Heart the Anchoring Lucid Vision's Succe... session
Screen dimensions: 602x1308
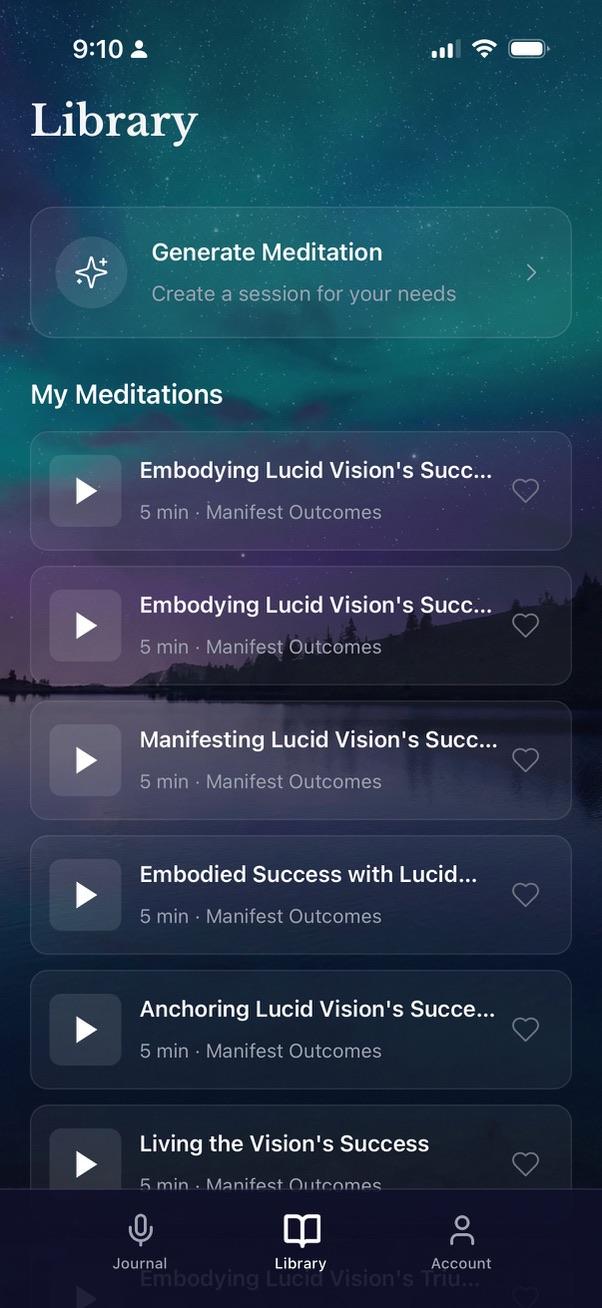tap(525, 1029)
